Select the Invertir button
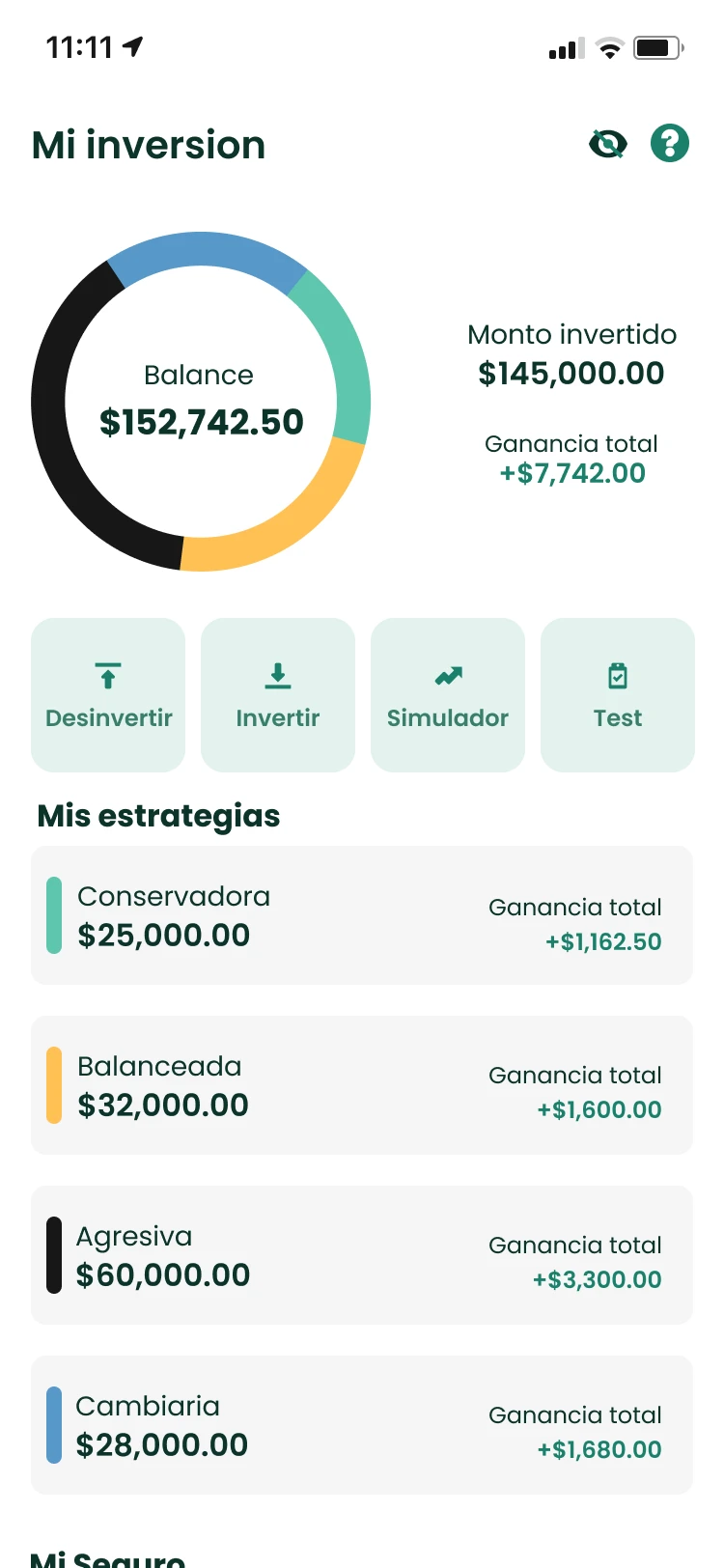 tap(278, 695)
